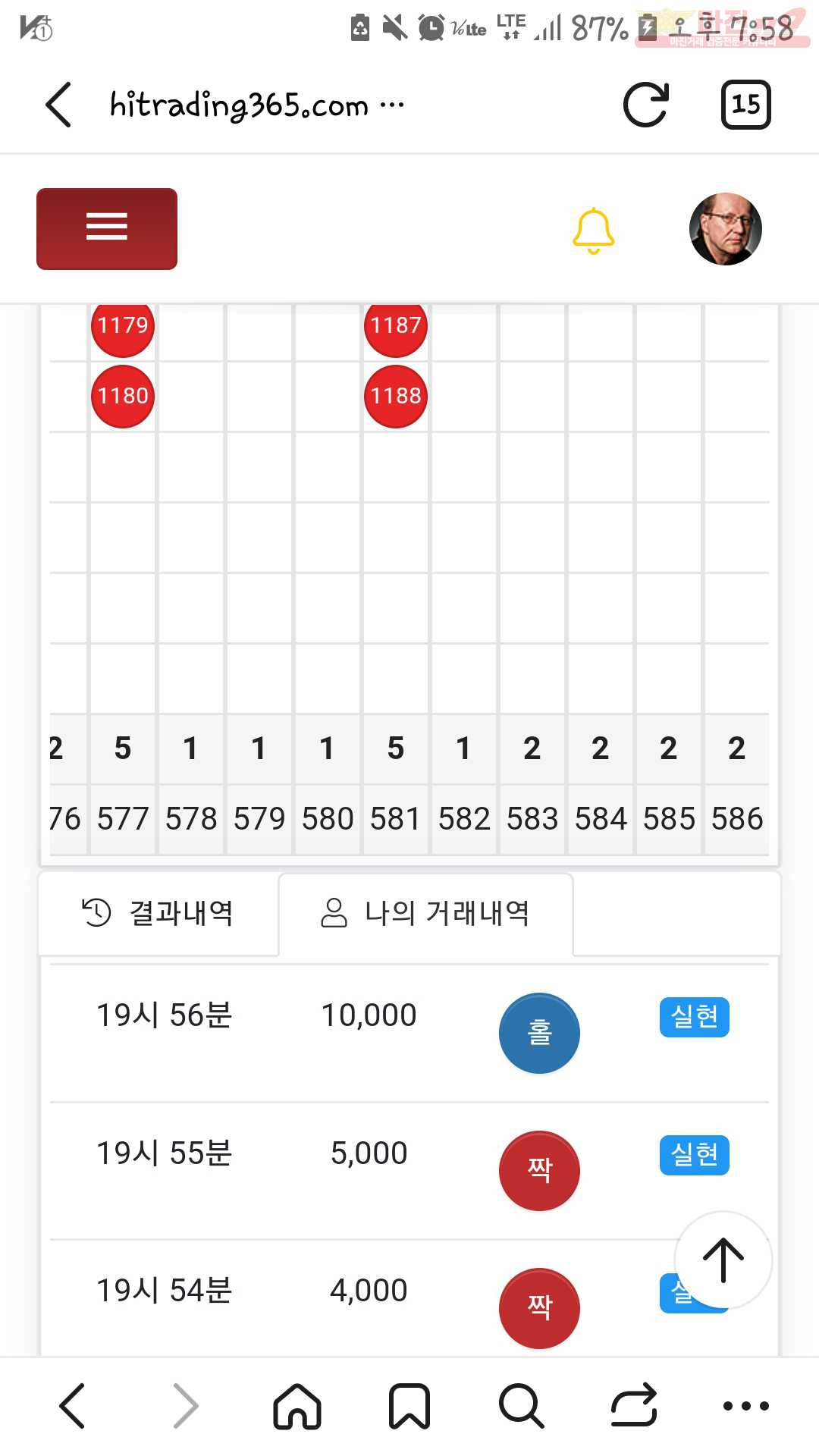Open the profile avatar
819x1456 pixels.
(x=725, y=229)
